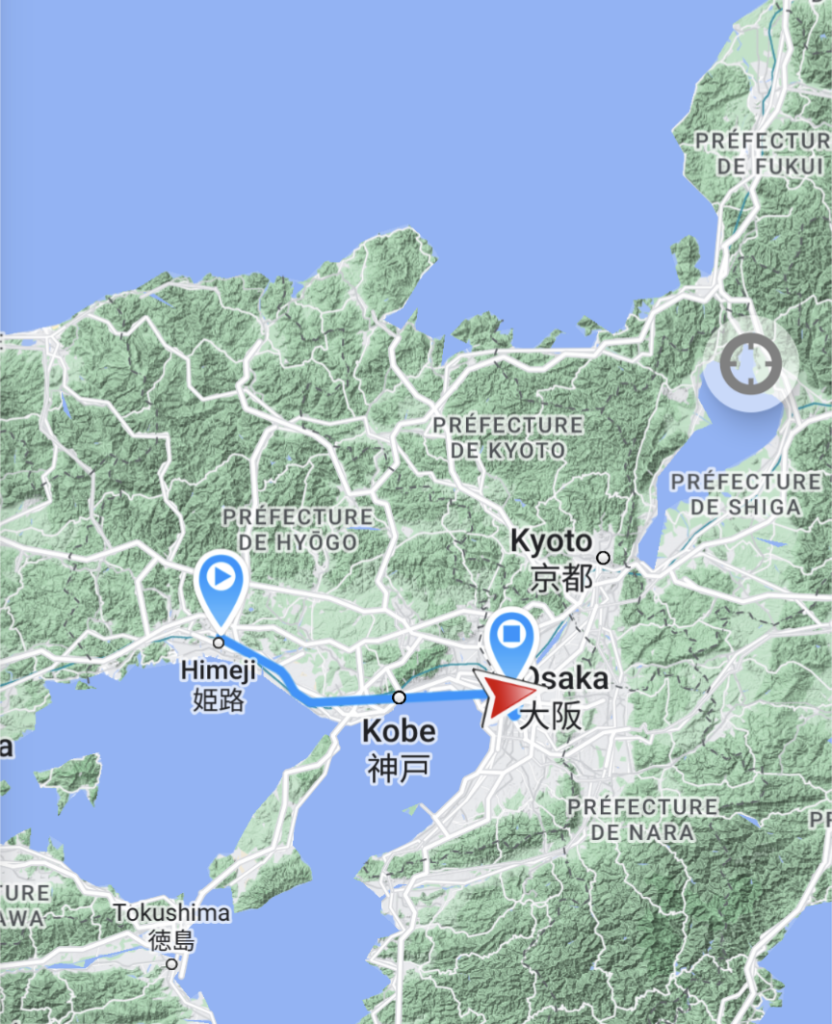The width and height of the screenshot is (832, 1024).
Task: Select the stop pin near Osaka
Action: 513,637
